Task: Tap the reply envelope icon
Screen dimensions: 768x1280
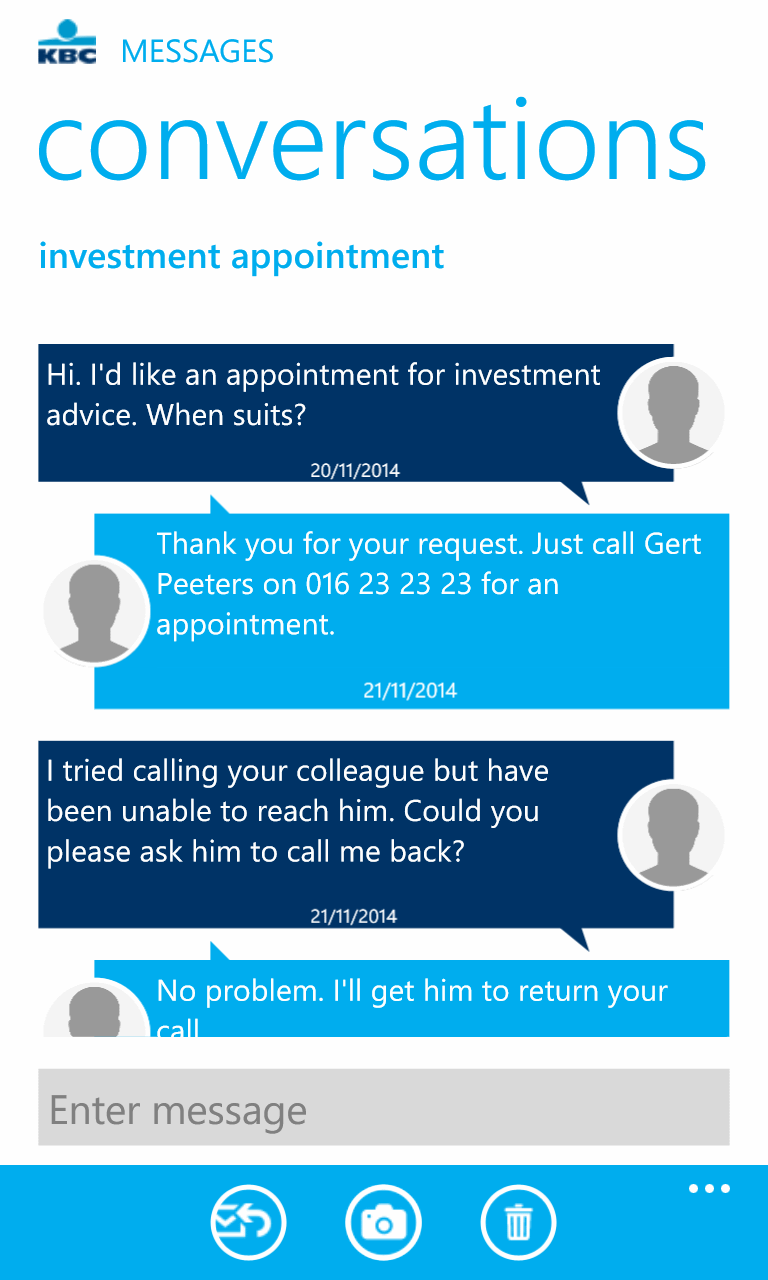Action: [x=248, y=1222]
